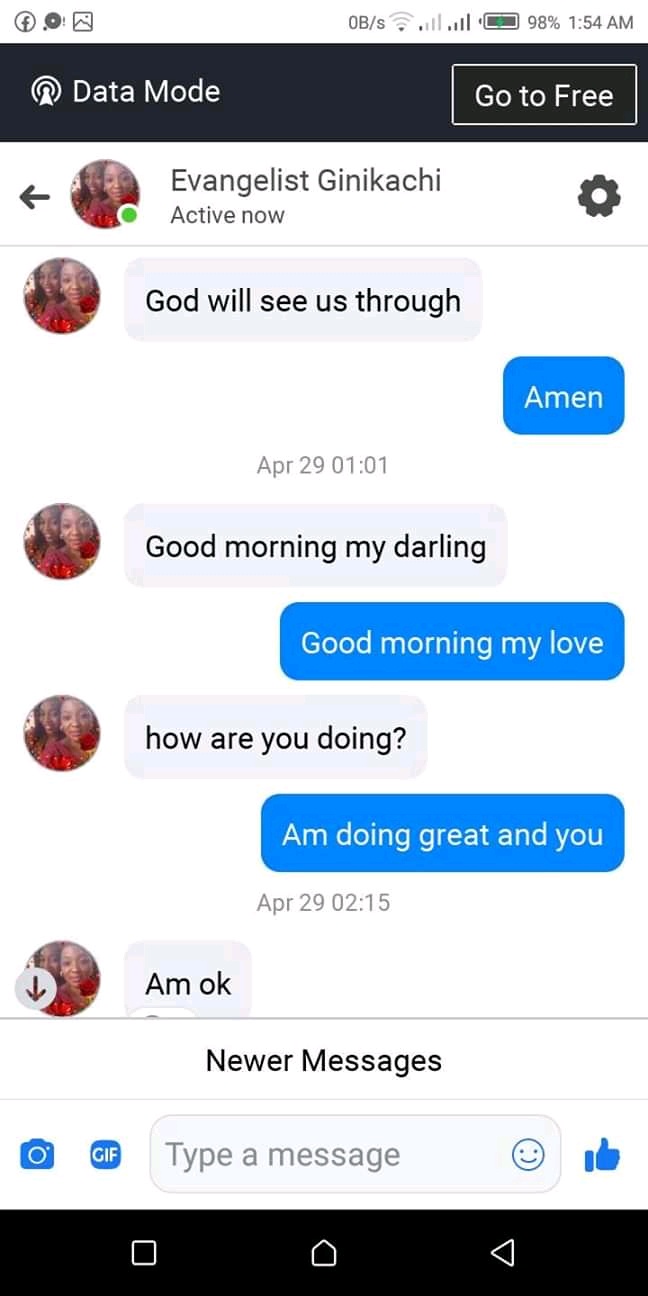Open the camera to send a photo
648x1296 pixels.
(38, 1155)
